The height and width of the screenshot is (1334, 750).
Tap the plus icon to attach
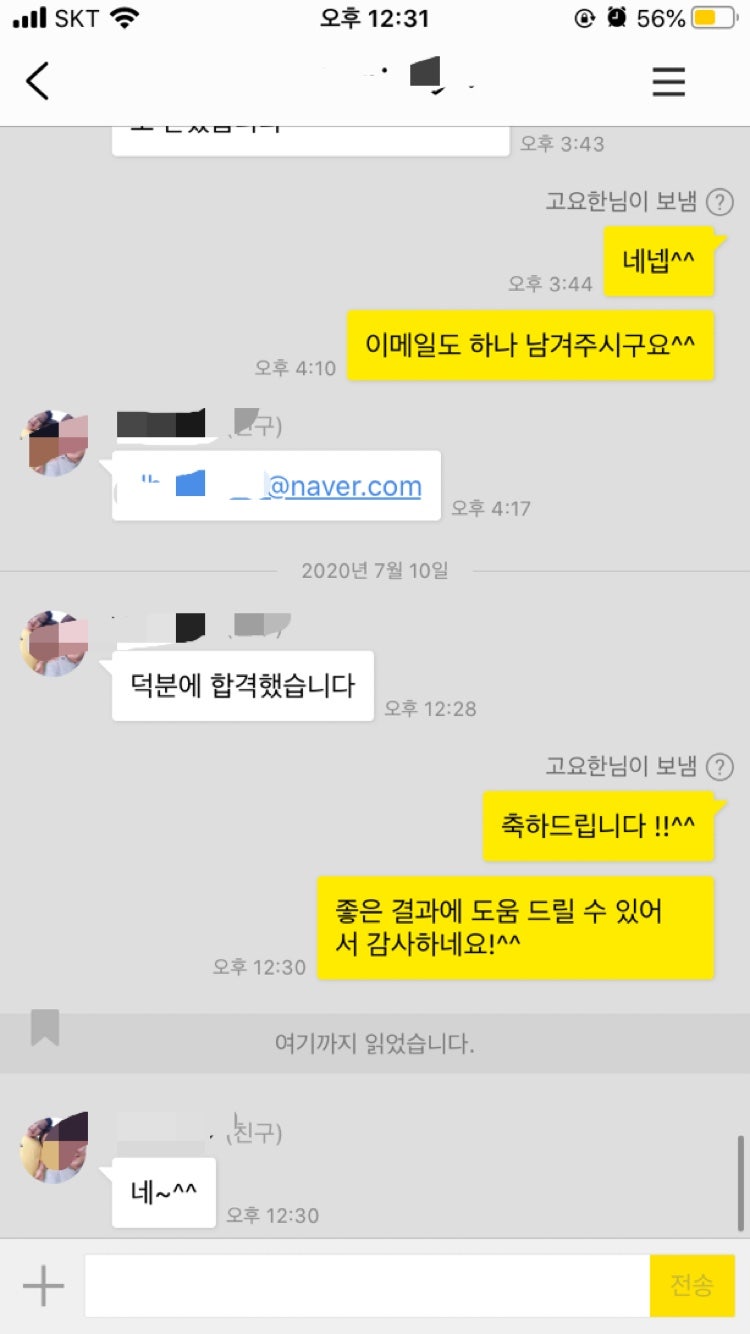pos(43,1285)
